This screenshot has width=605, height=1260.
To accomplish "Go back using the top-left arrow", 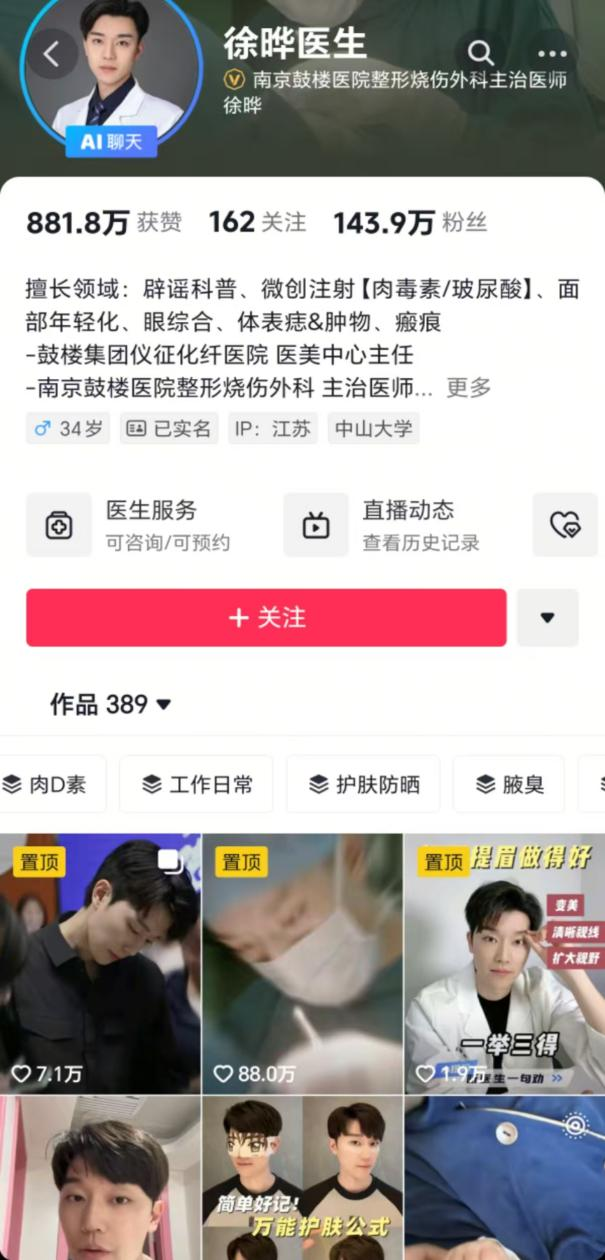I will point(52,53).
